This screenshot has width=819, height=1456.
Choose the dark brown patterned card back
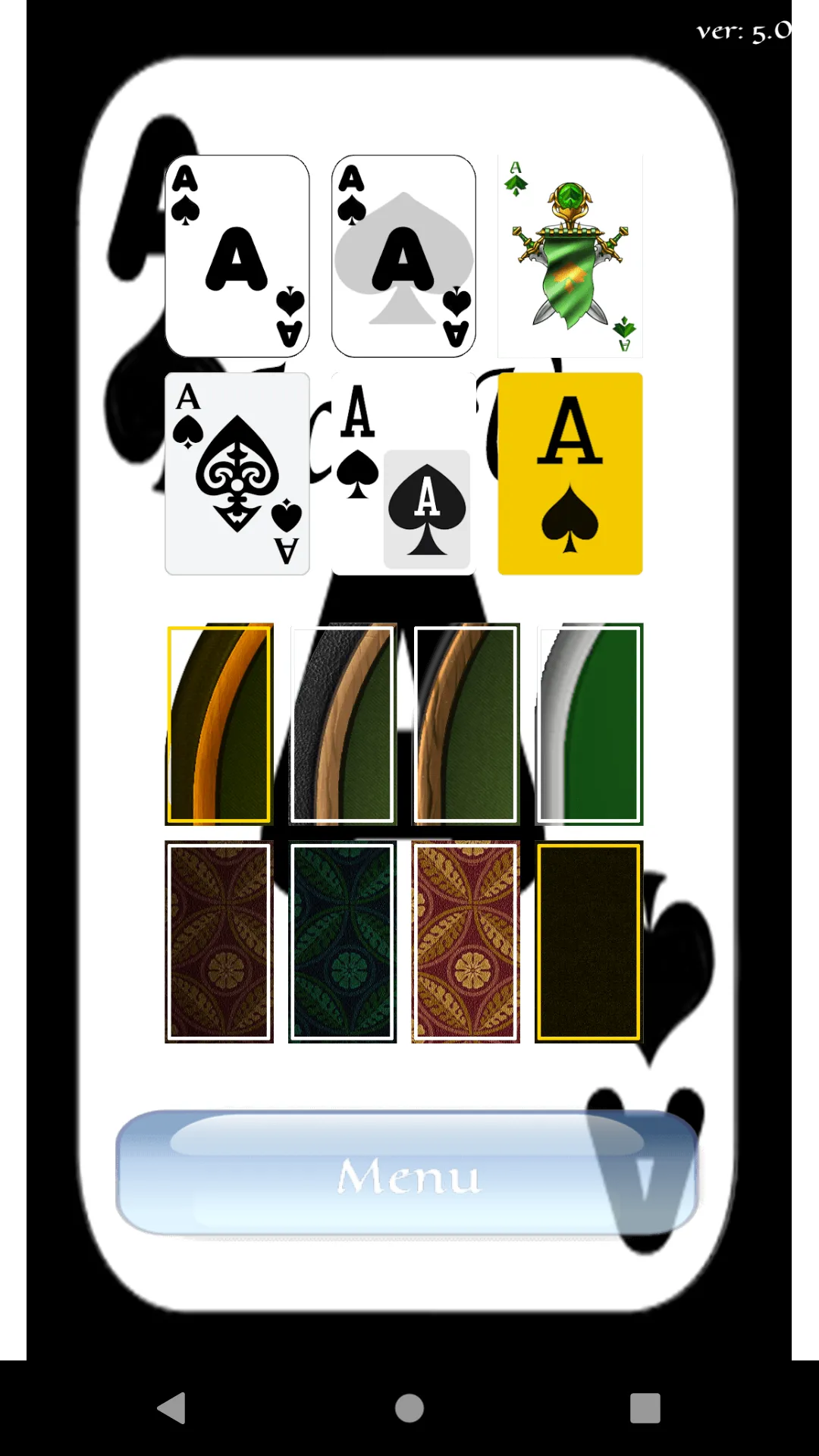click(219, 942)
